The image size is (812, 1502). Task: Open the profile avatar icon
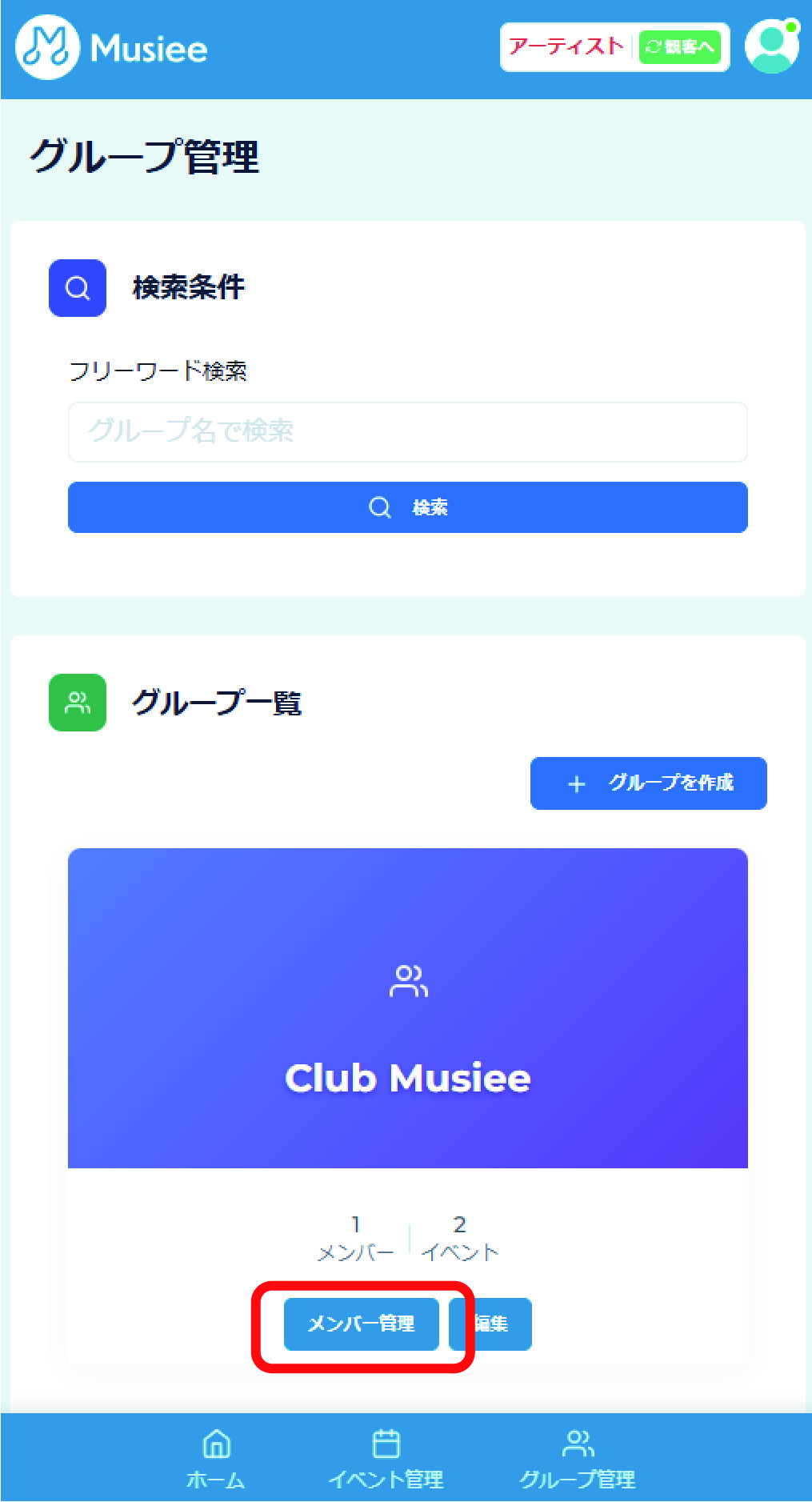click(771, 46)
